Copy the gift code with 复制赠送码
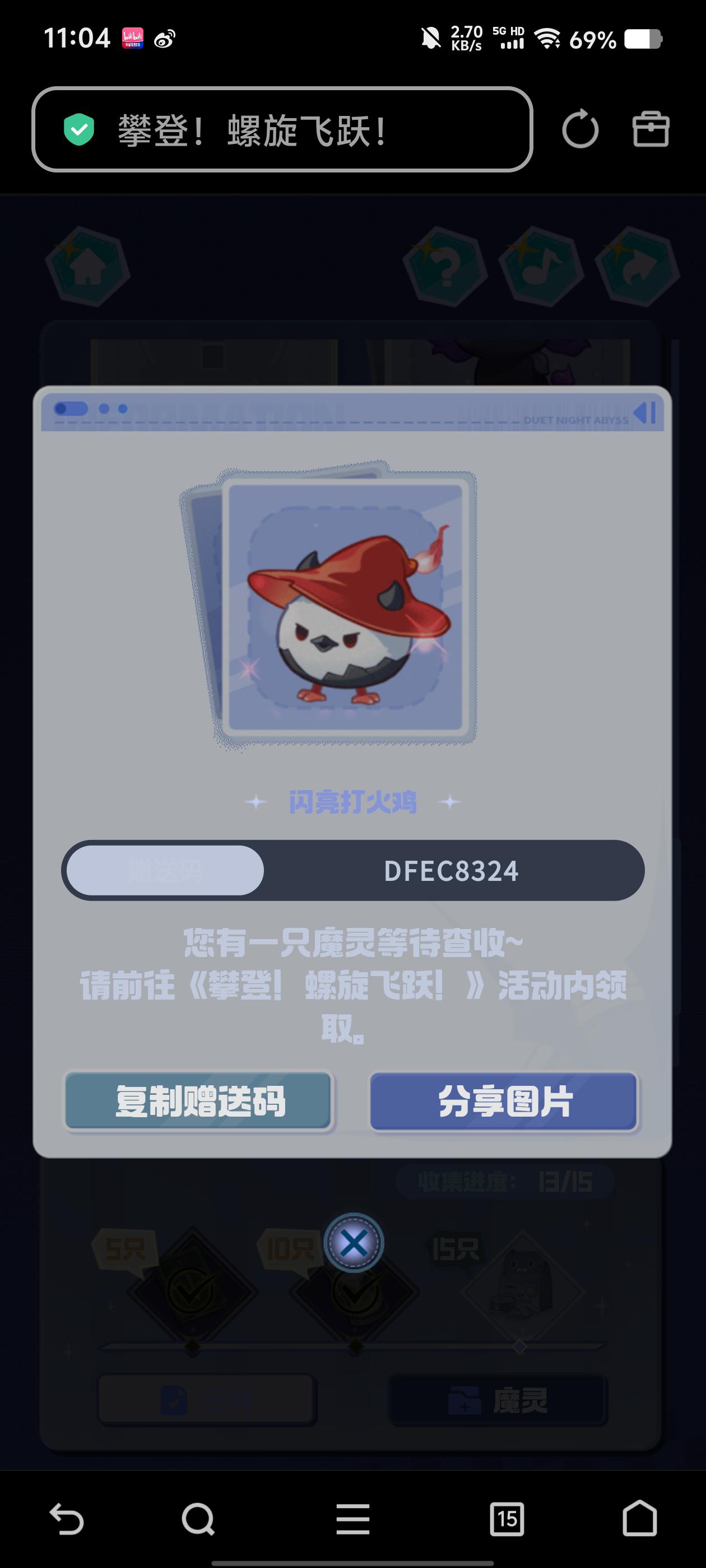The height and width of the screenshot is (1568, 706). pos(199,1101)
